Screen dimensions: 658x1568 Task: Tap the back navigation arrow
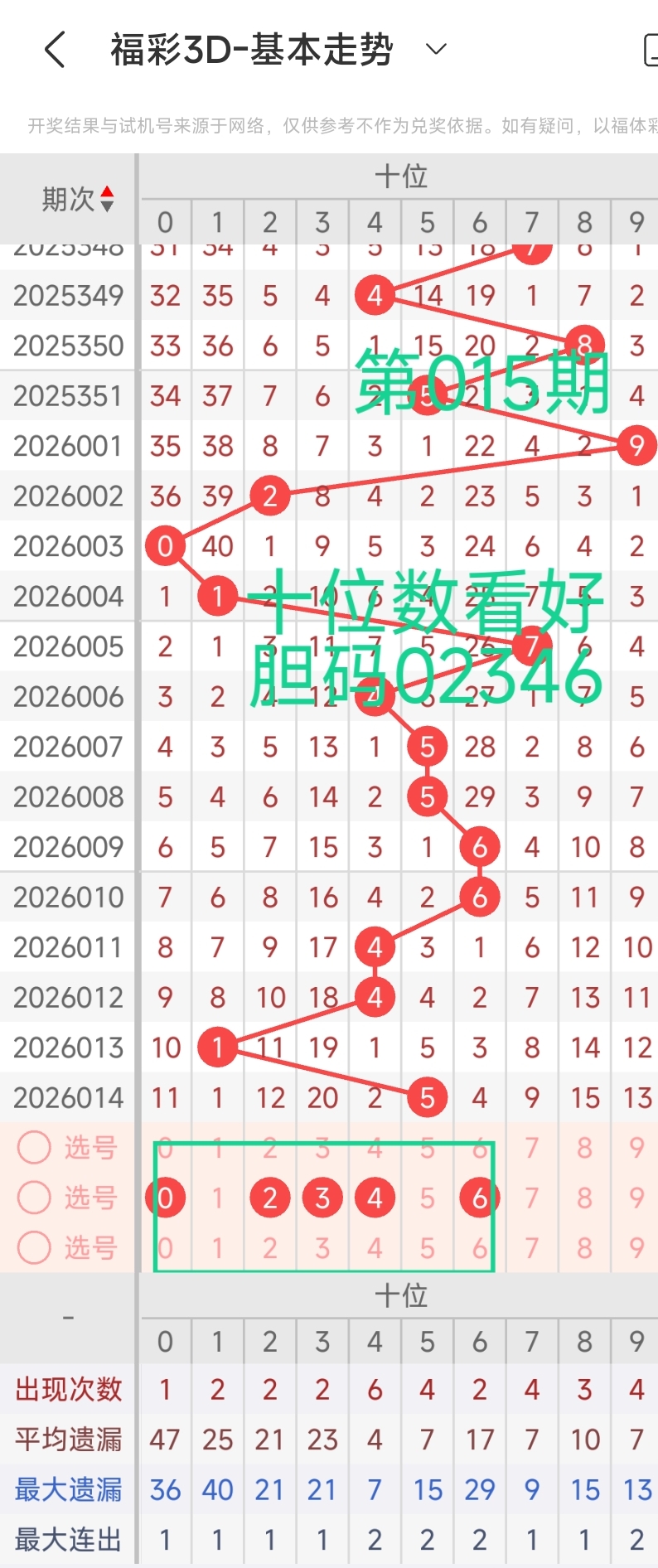[54, 50]
